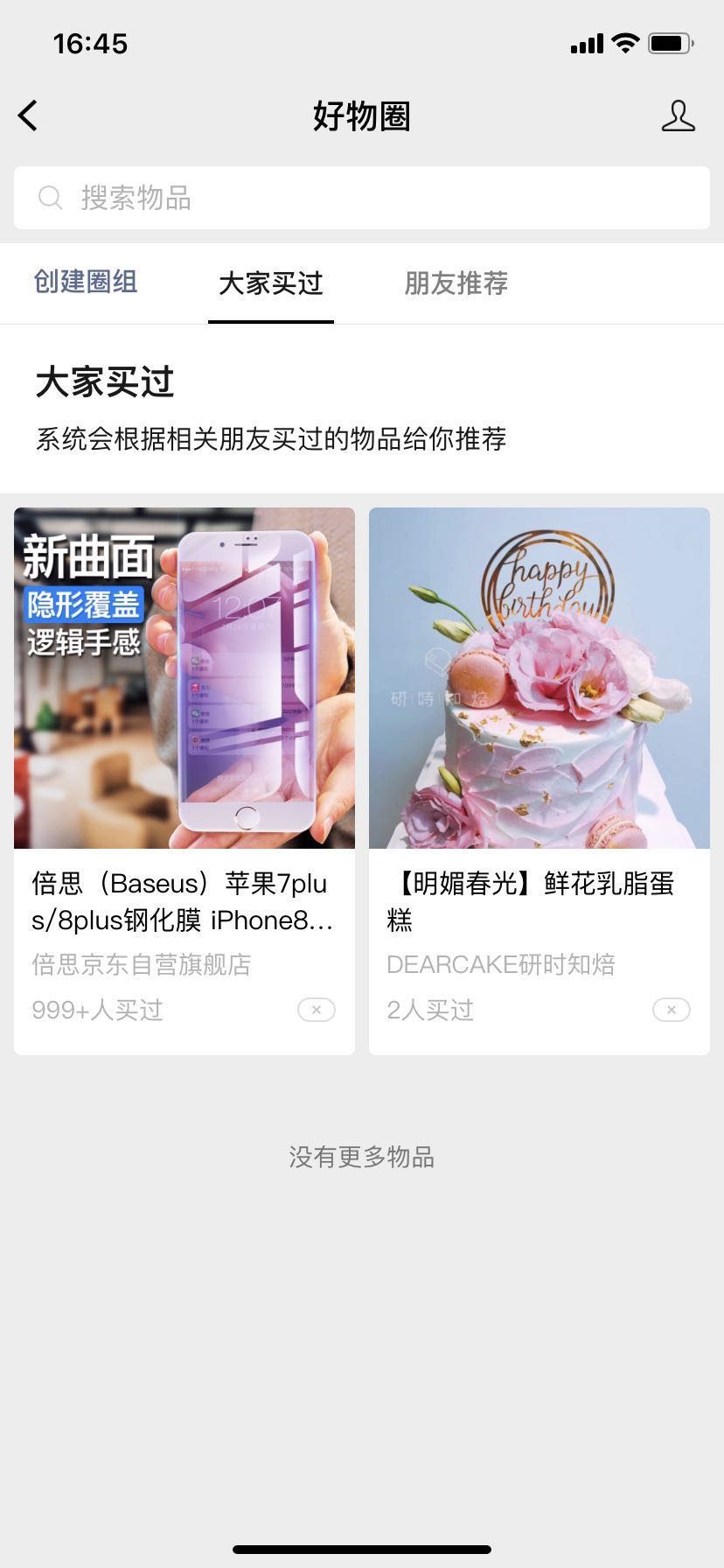Go back from 好物圈 page

[x=29, y=115]
